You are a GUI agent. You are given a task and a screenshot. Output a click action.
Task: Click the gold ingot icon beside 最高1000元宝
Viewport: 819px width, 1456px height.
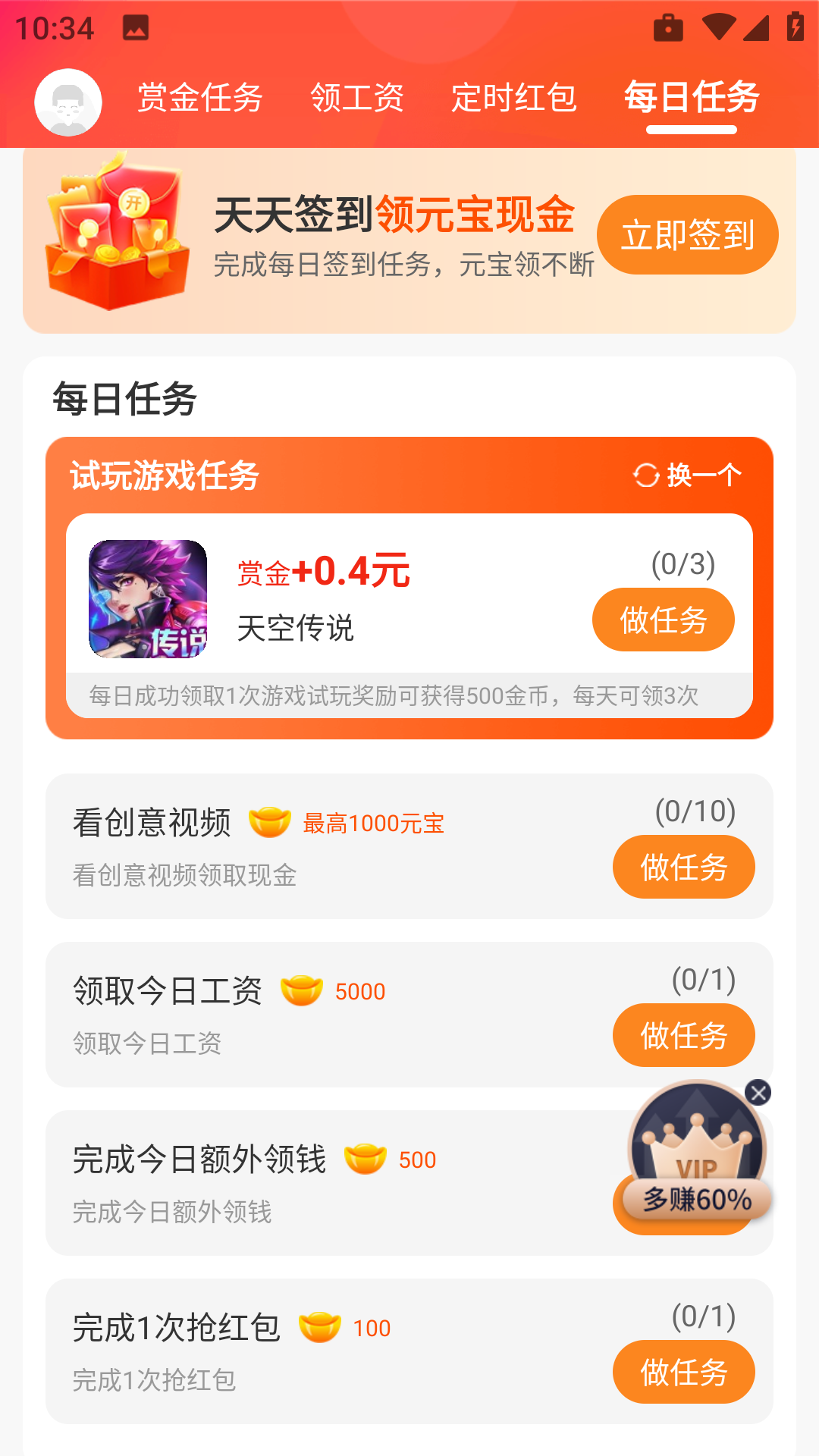[269, 821]
